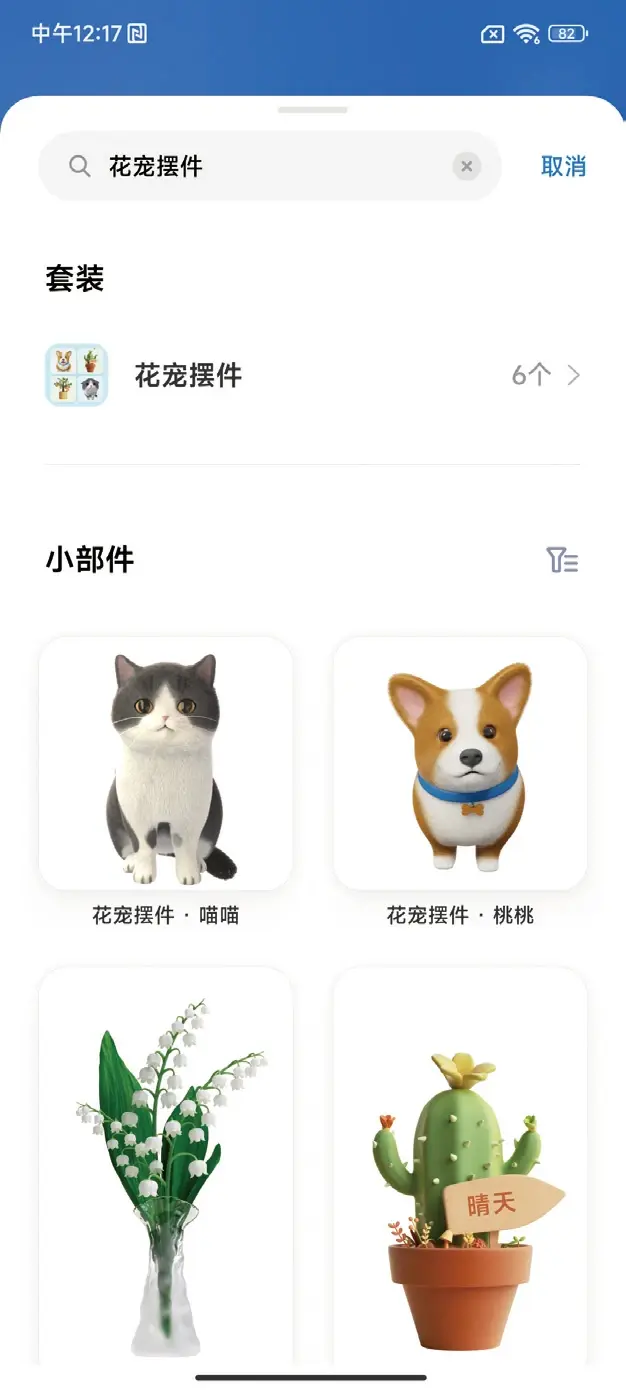Clear the search text
The height and width of the screenshot is (1390, 626).
pyautogui.click(x=466, y=166)
